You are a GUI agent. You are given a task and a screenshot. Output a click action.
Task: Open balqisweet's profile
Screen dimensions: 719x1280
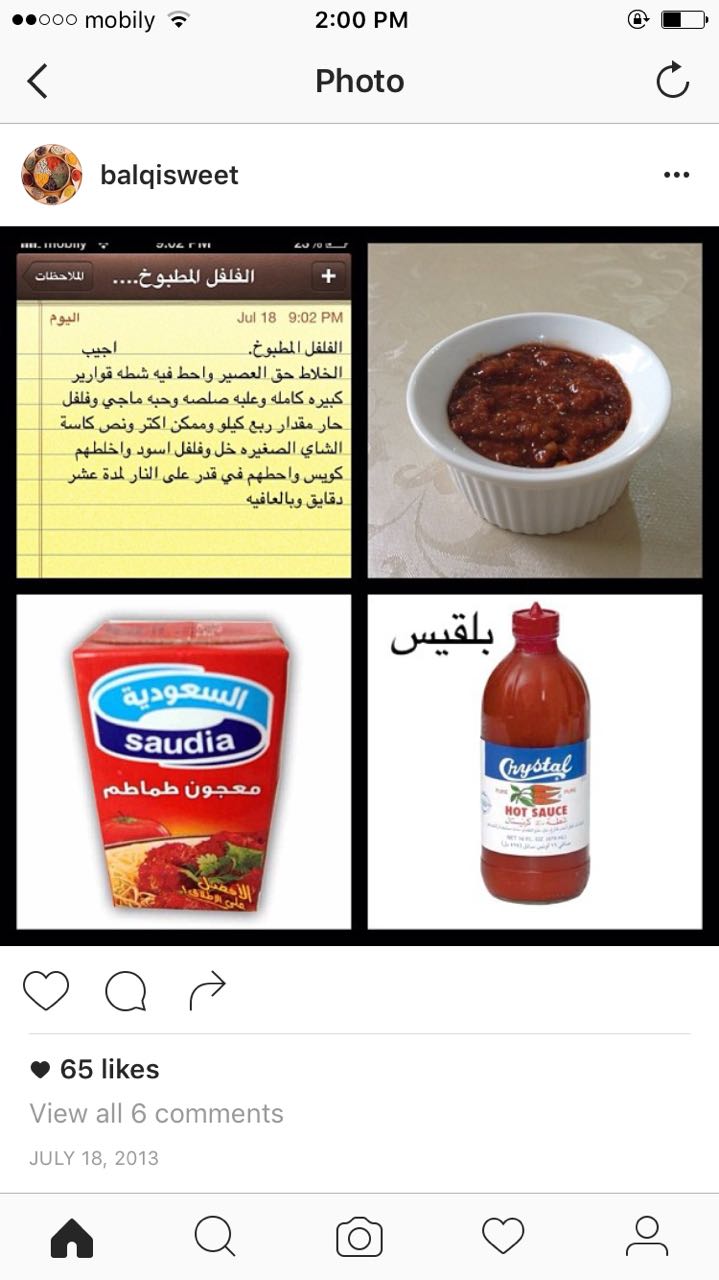pos(169,175)
